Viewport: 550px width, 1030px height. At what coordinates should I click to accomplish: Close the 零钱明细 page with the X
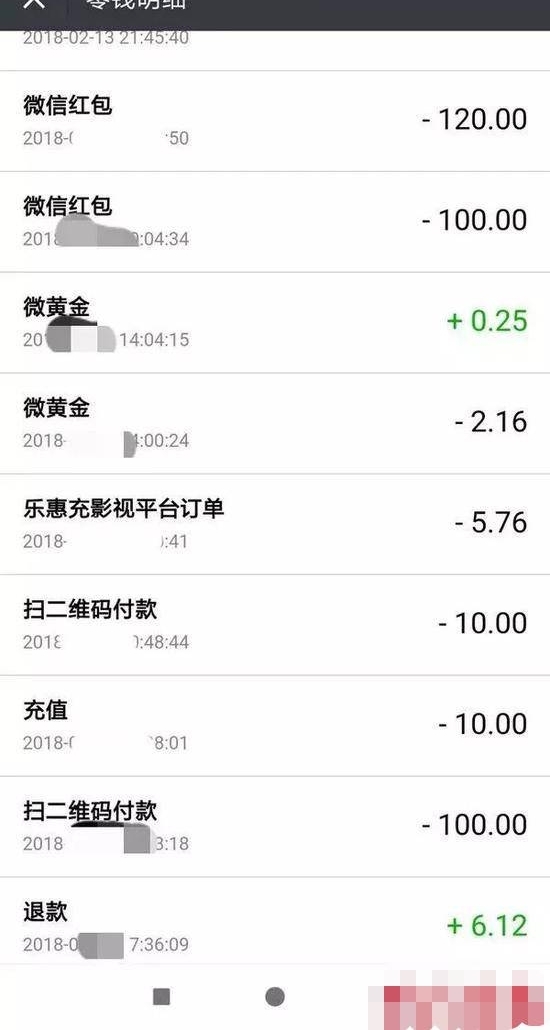click(x=34, y=3)
